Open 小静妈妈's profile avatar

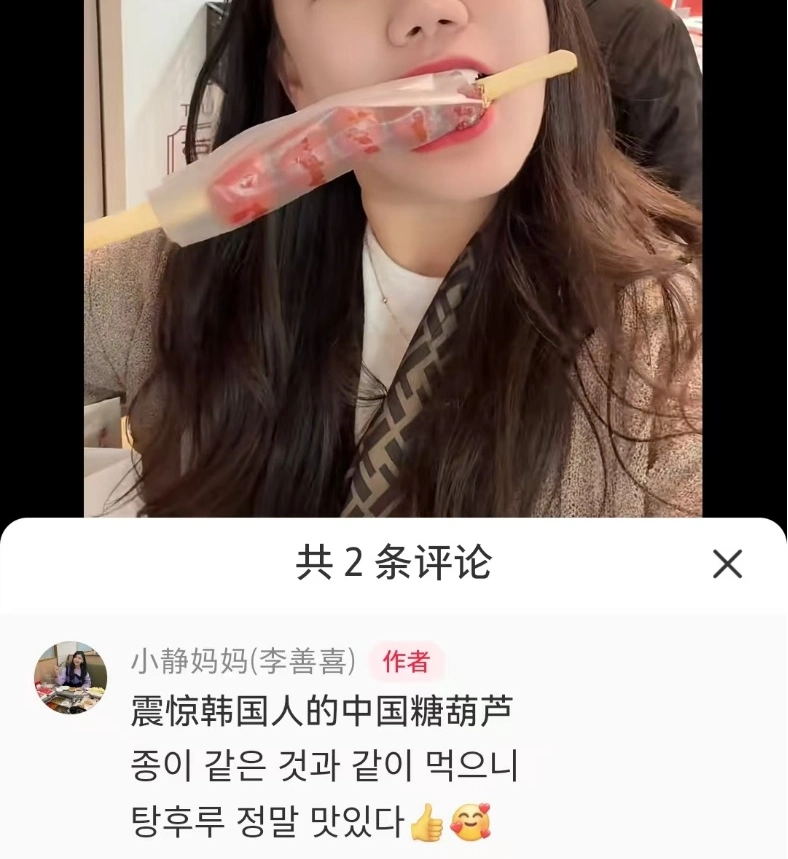click(71, 677)
